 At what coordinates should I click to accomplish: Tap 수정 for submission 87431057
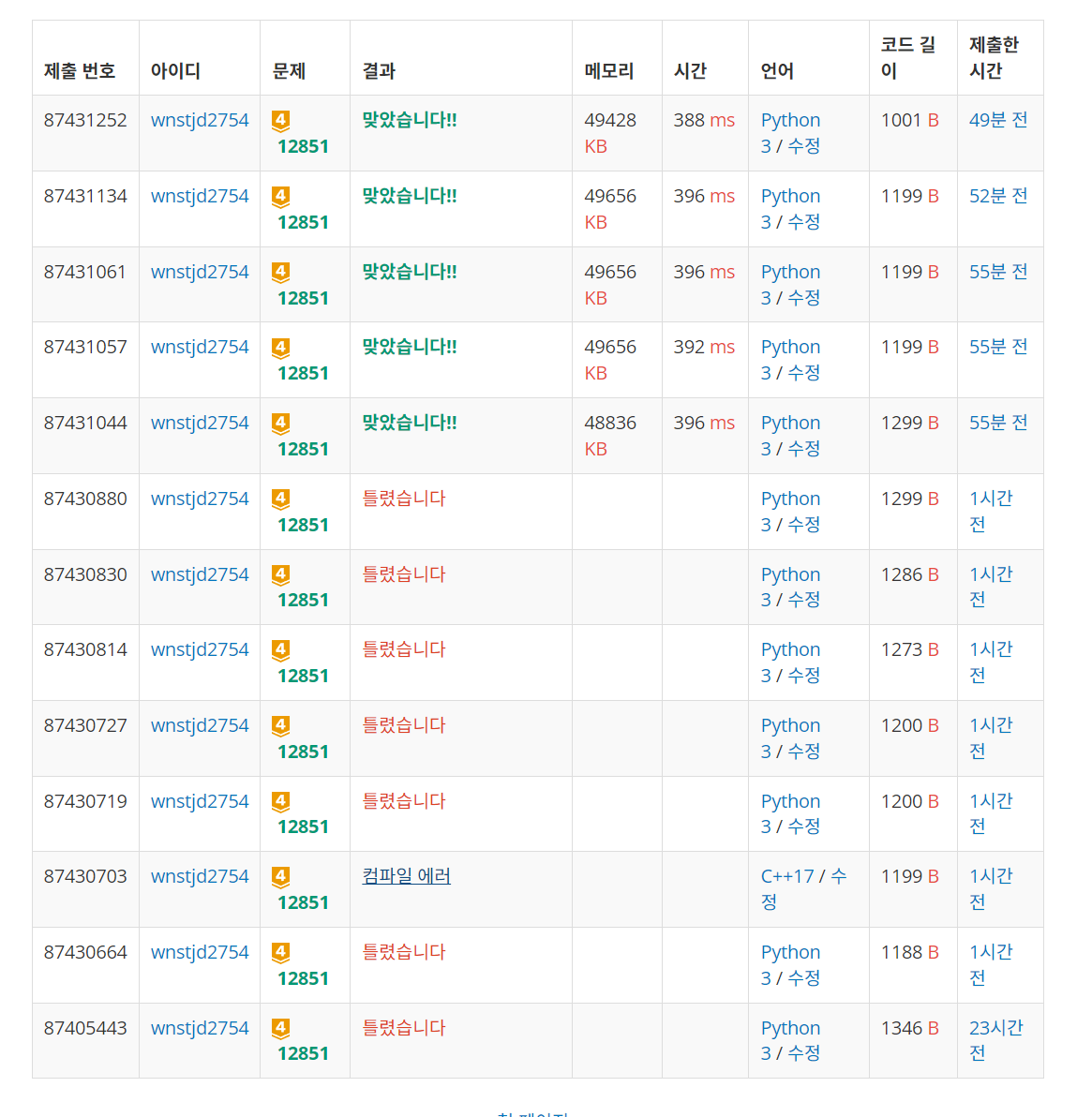[803, 373]
